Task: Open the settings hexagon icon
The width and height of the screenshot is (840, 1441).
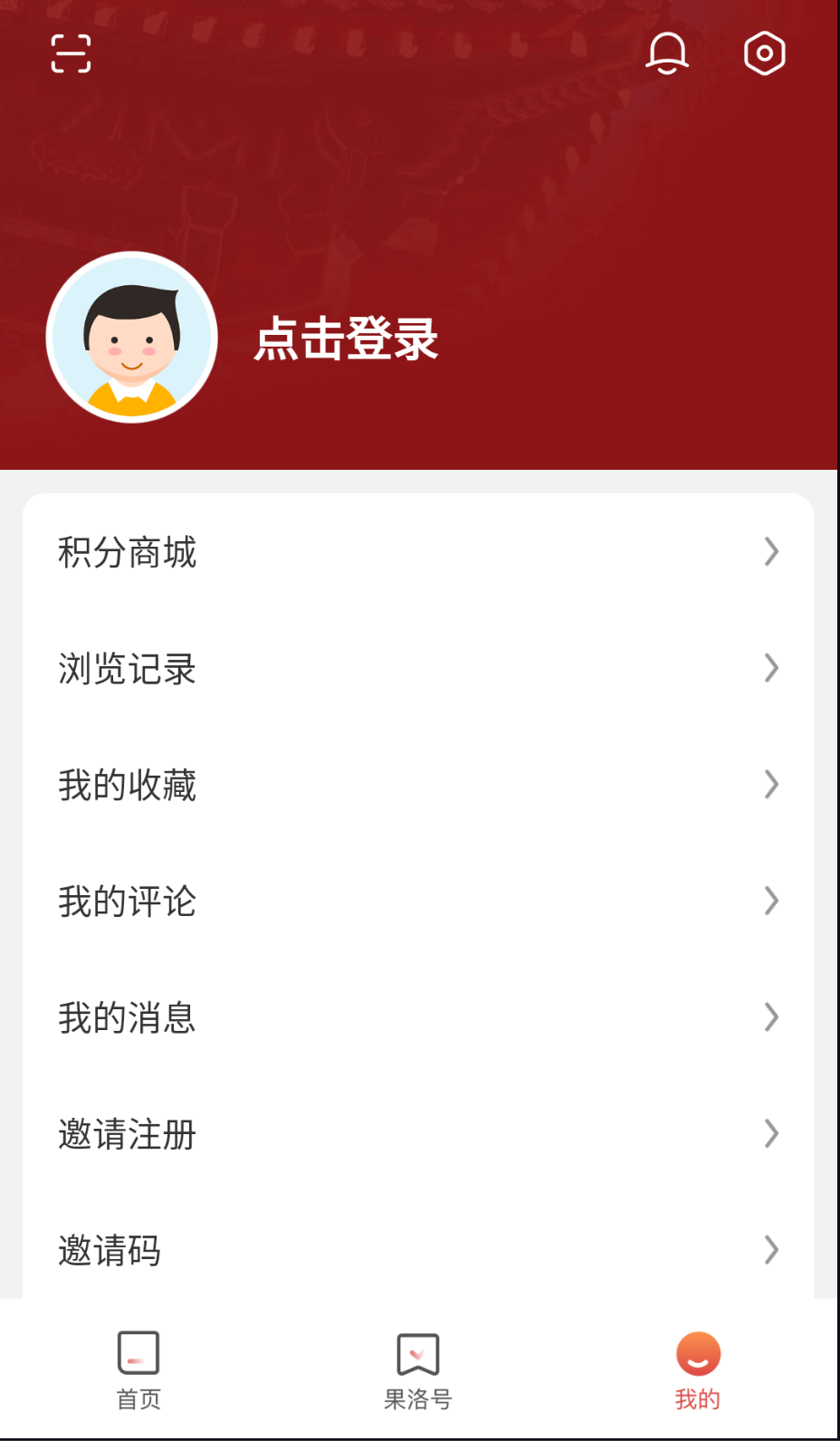Action: tap(764, 53)
